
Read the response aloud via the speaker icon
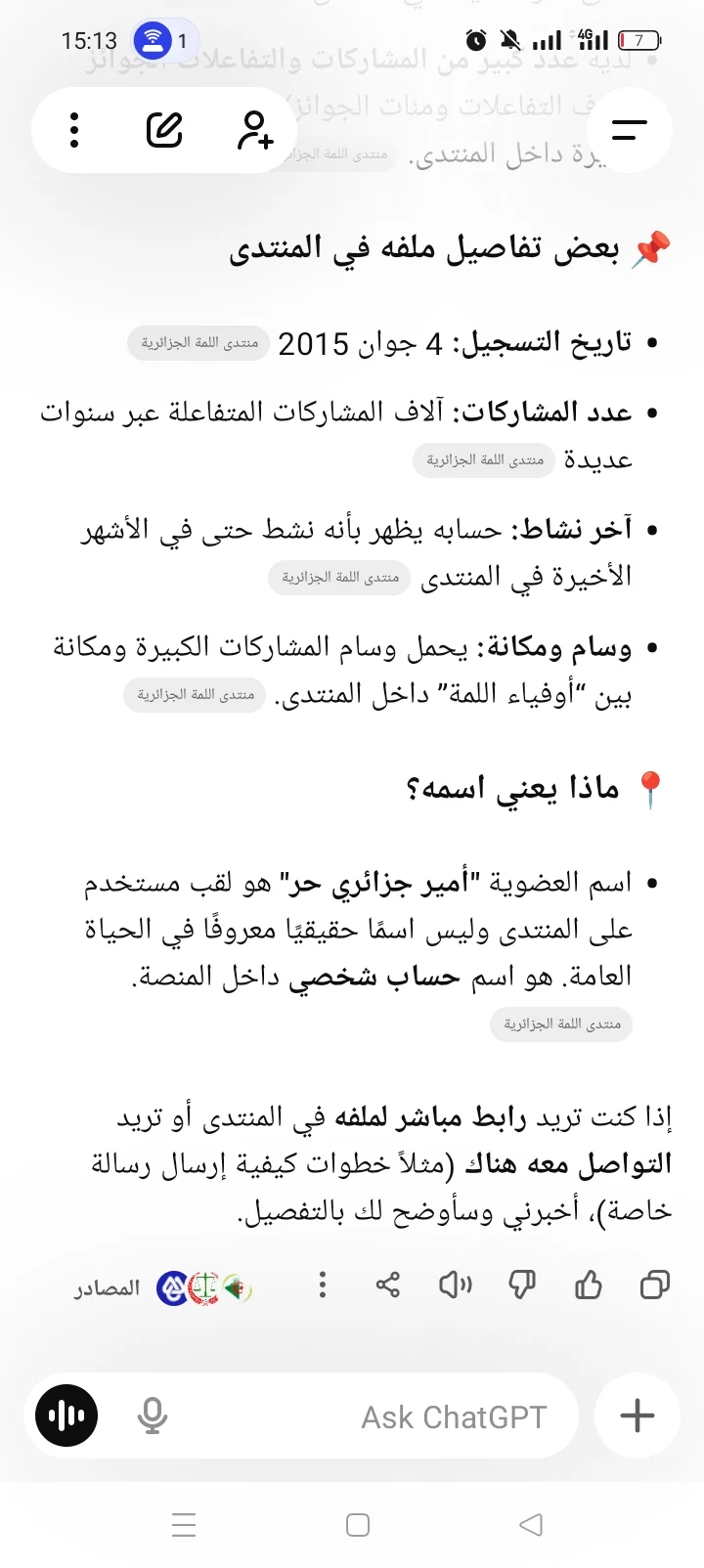pos(454,1285)
